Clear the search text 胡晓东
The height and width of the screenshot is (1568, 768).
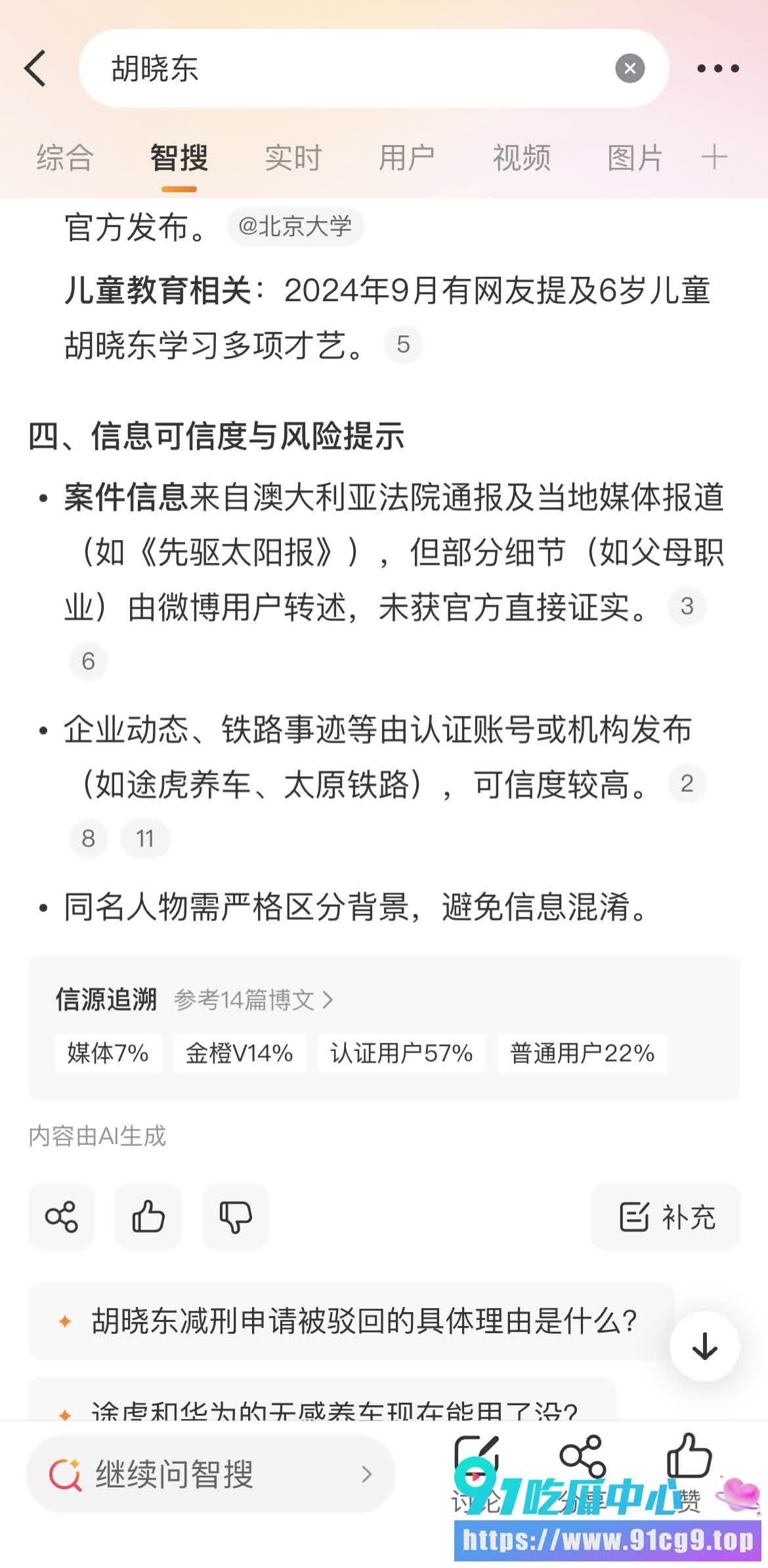[x=629, y=68]
